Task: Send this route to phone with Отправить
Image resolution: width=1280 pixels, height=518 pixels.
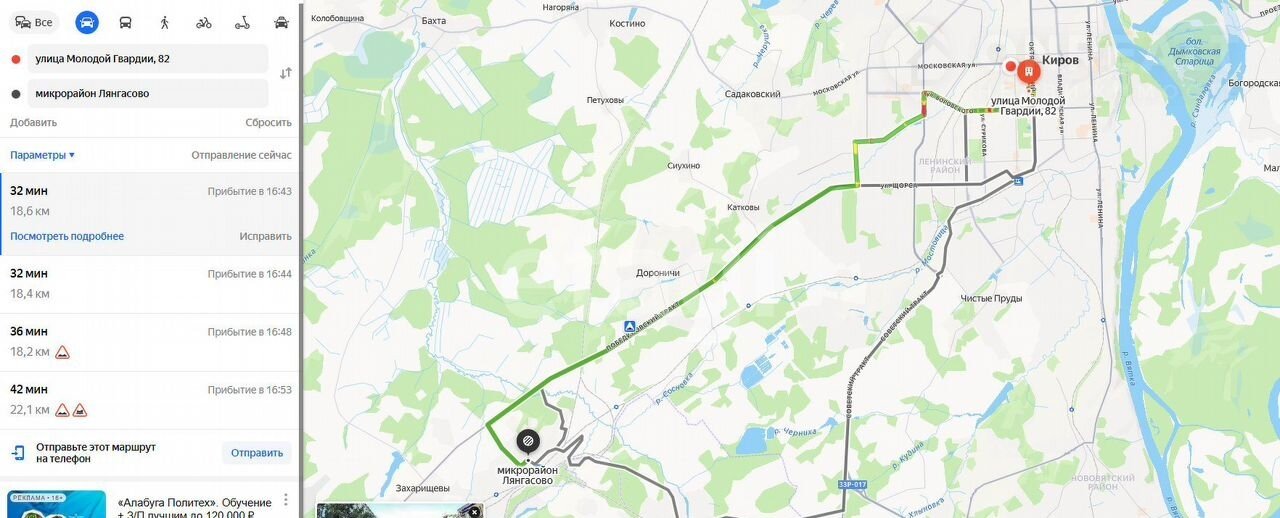Action: tap(257, 452)
